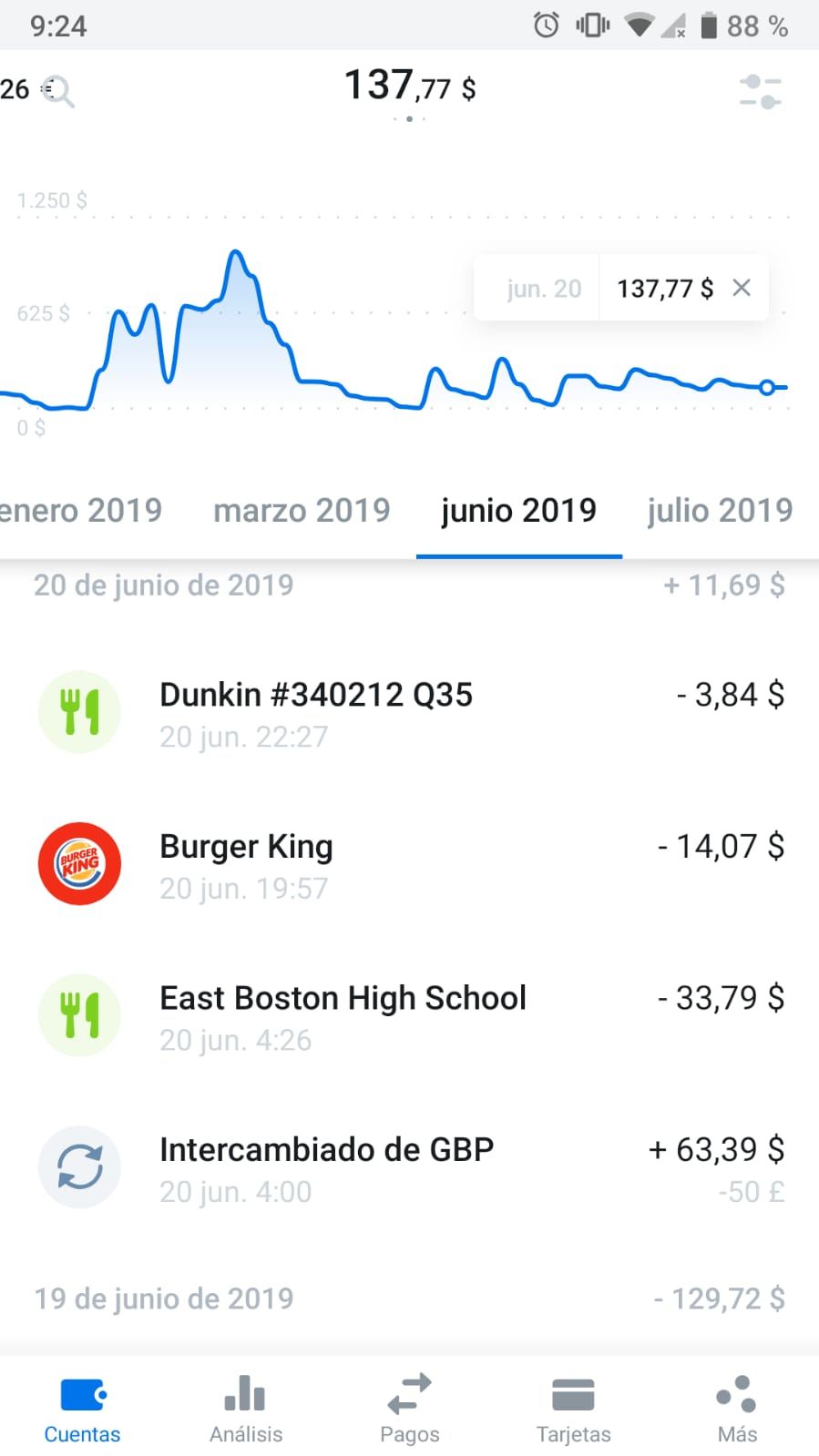The height and width of the screenshot is (1456, 819).
Task: Show the Intercambiado de GBP exchange details
Action: [410, 1168]
